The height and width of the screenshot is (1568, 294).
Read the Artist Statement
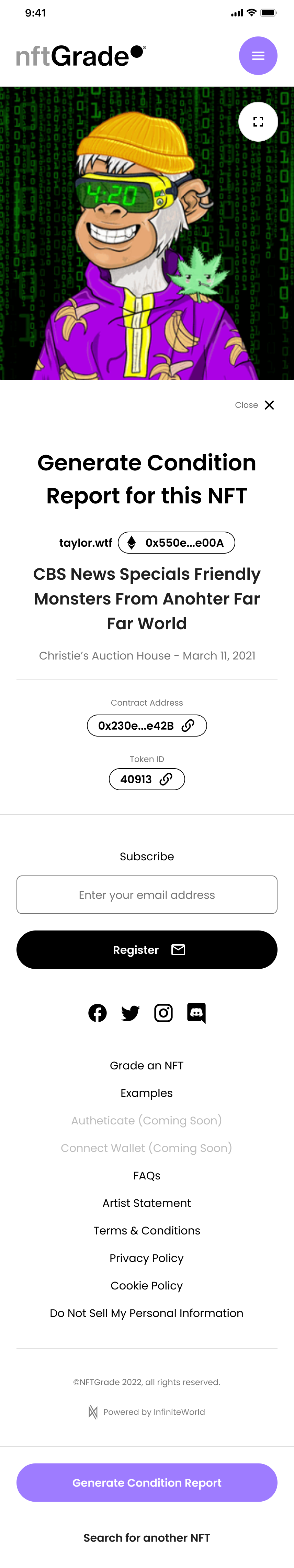click(147, 1204)
